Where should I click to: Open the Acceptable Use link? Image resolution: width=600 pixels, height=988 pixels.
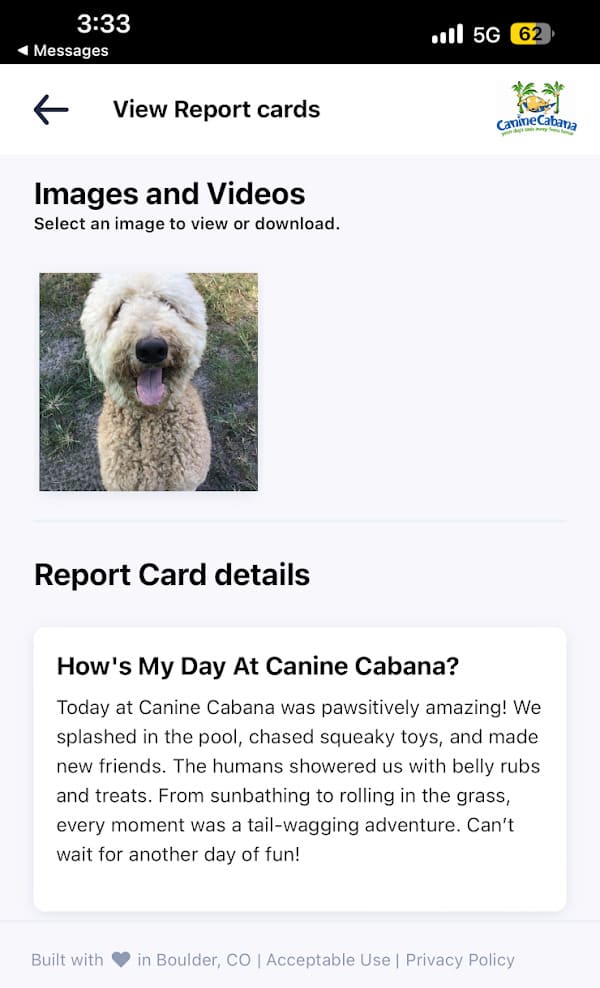328,960
